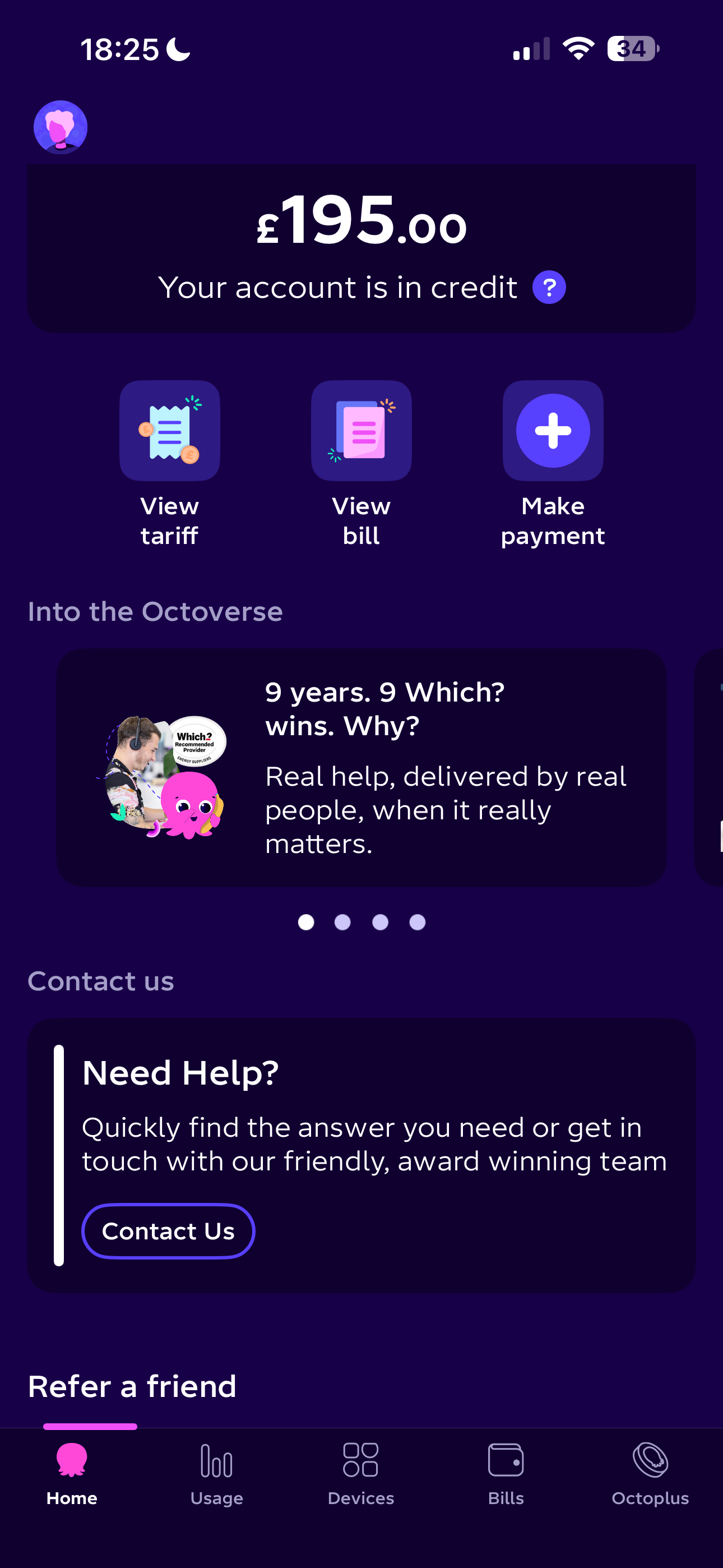The width and height of the screenshot is (723, 1568).
Task: Open the profile avatar
Action: coord(61,127)
